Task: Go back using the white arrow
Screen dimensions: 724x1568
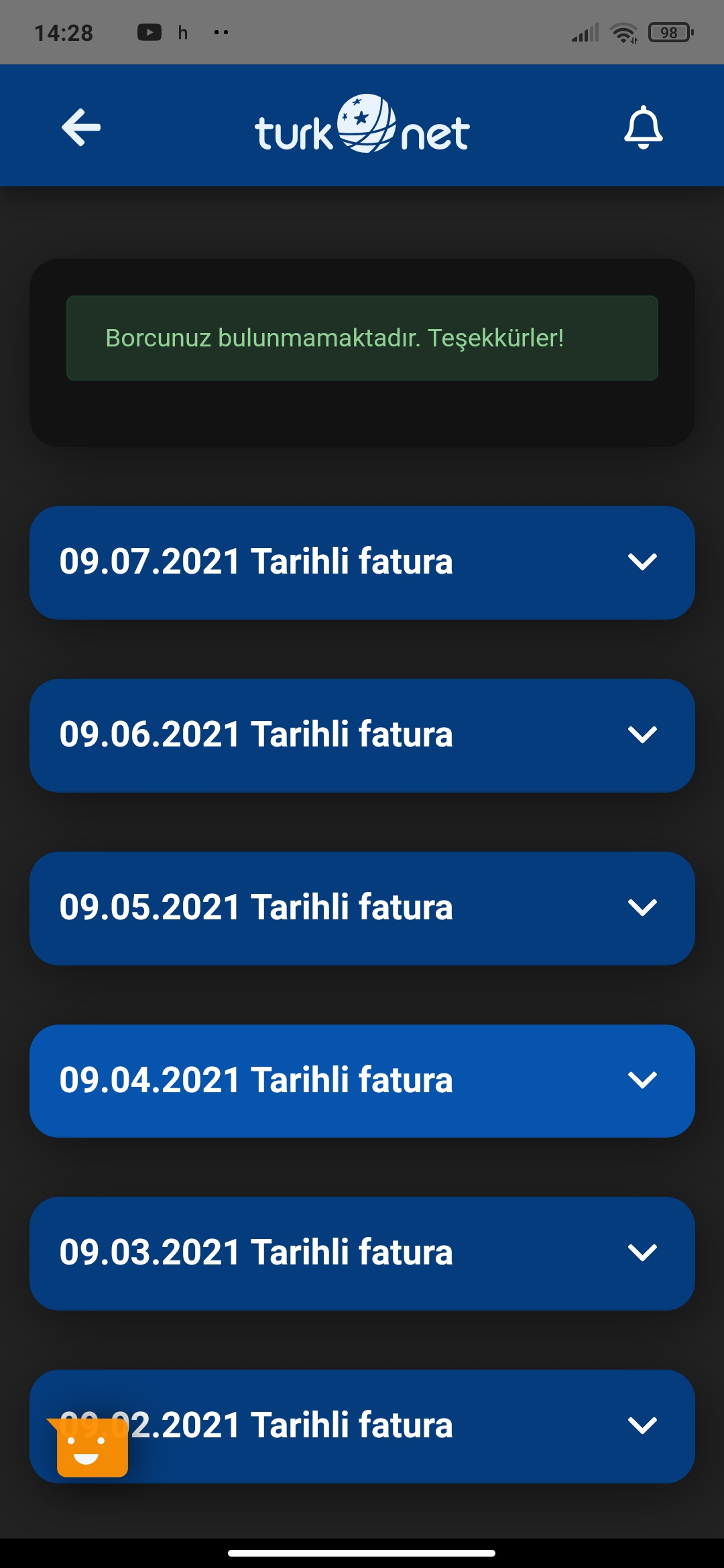Action: pyautogui.click(x=81, y=127)
